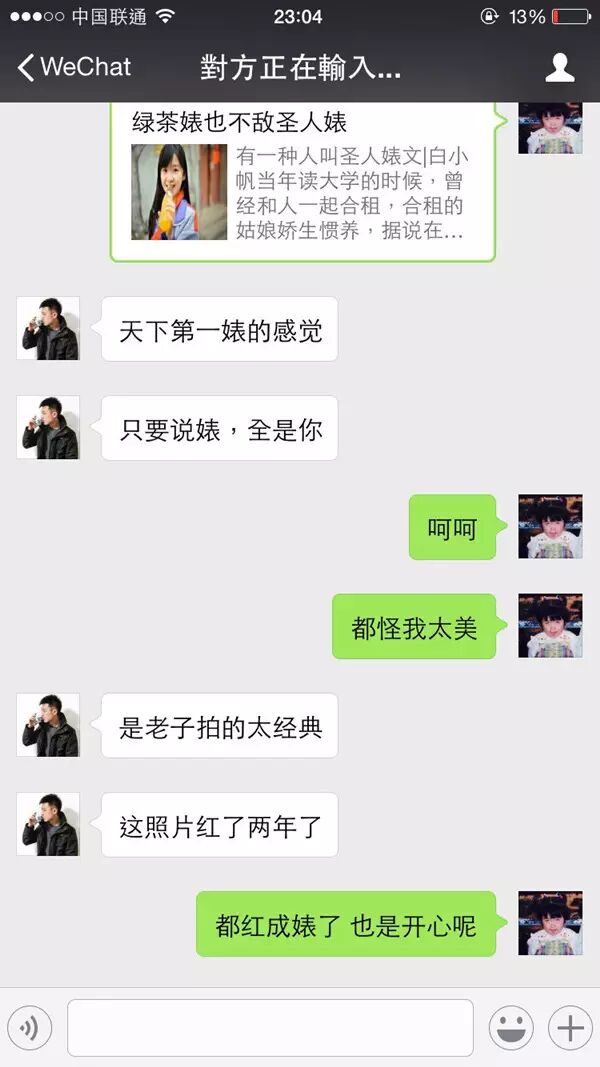Open the chat info profile icon
Viewport: 600px width, 1067px height.
pos(559,68)
